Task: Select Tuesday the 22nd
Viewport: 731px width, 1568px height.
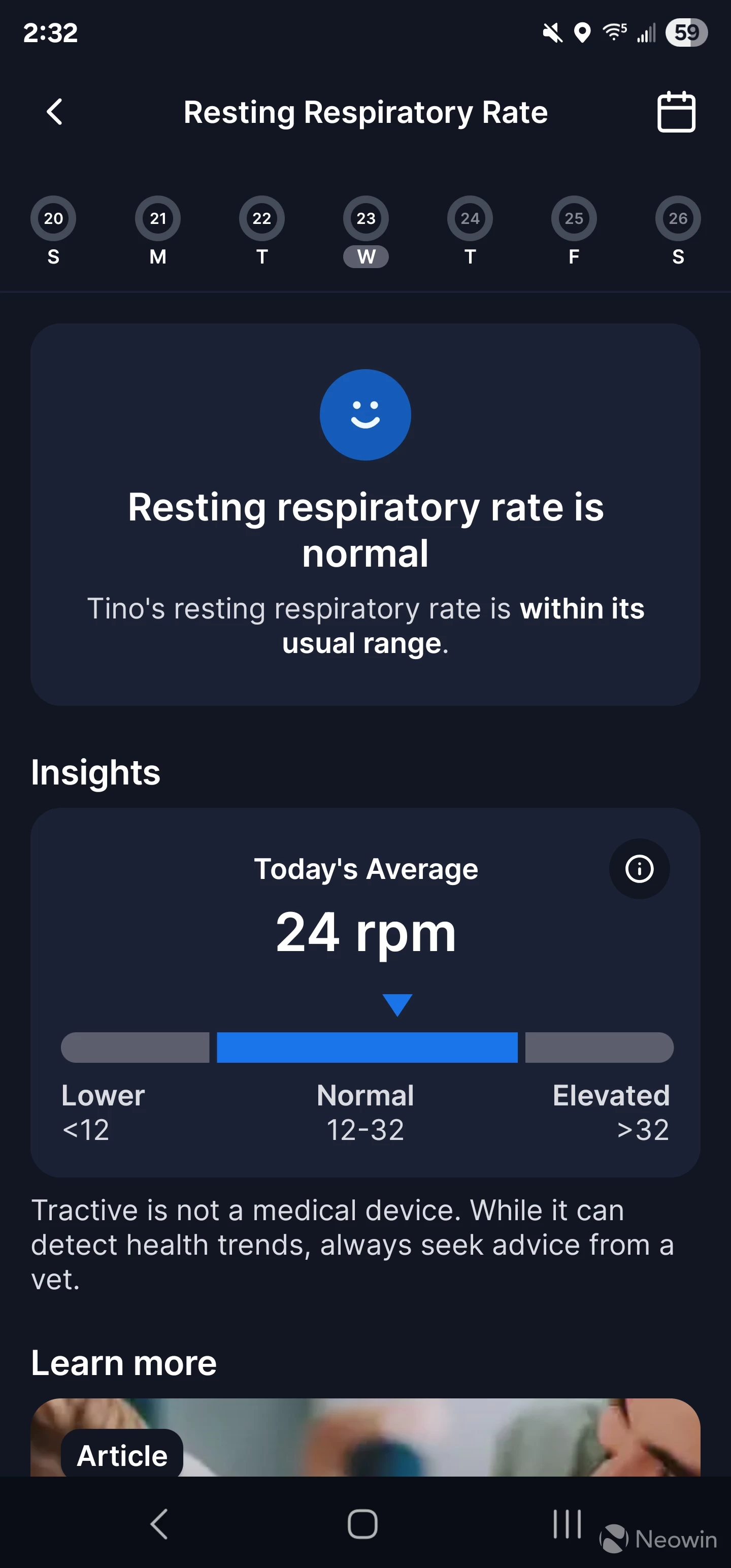Action: [x=262, y=232]
